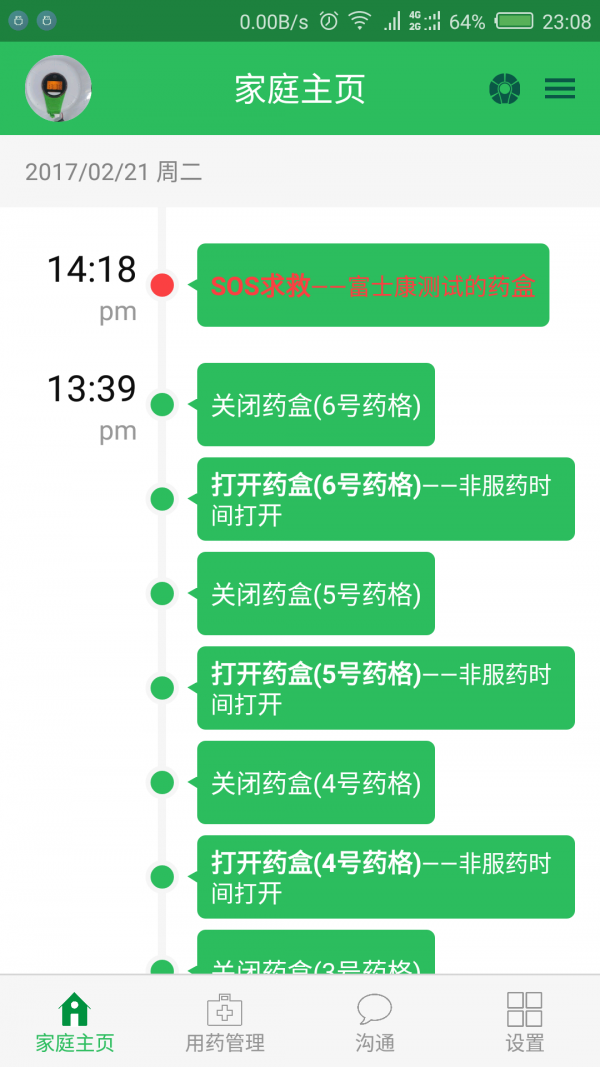Screen dimensions: 600x1067
Task: Open the 关闭药盒(6号药格) record
Action: (316, 404)
